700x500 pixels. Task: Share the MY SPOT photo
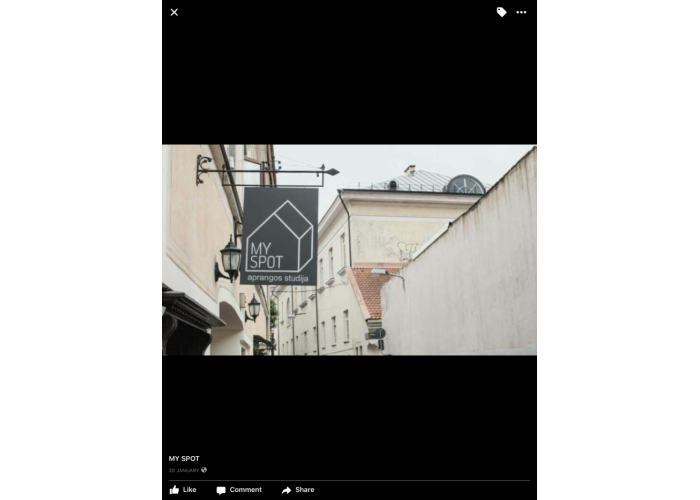pos(298,490)
